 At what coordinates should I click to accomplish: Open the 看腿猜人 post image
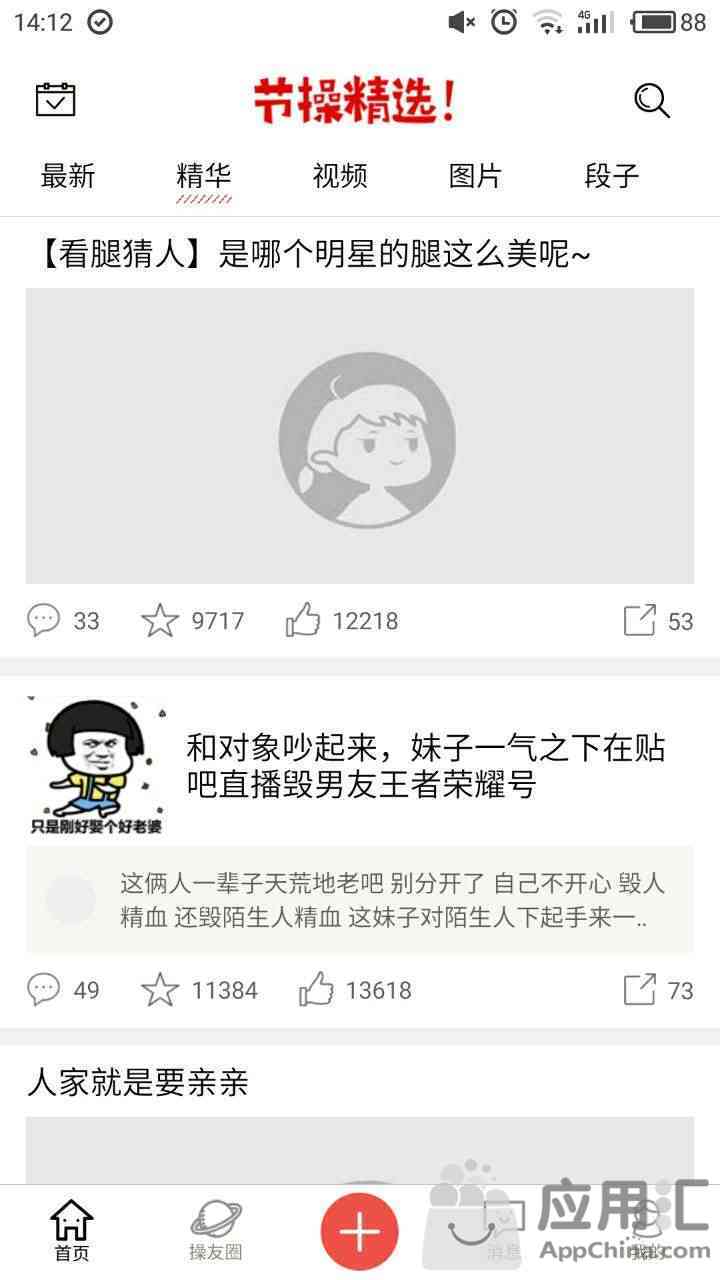(360, 436)
